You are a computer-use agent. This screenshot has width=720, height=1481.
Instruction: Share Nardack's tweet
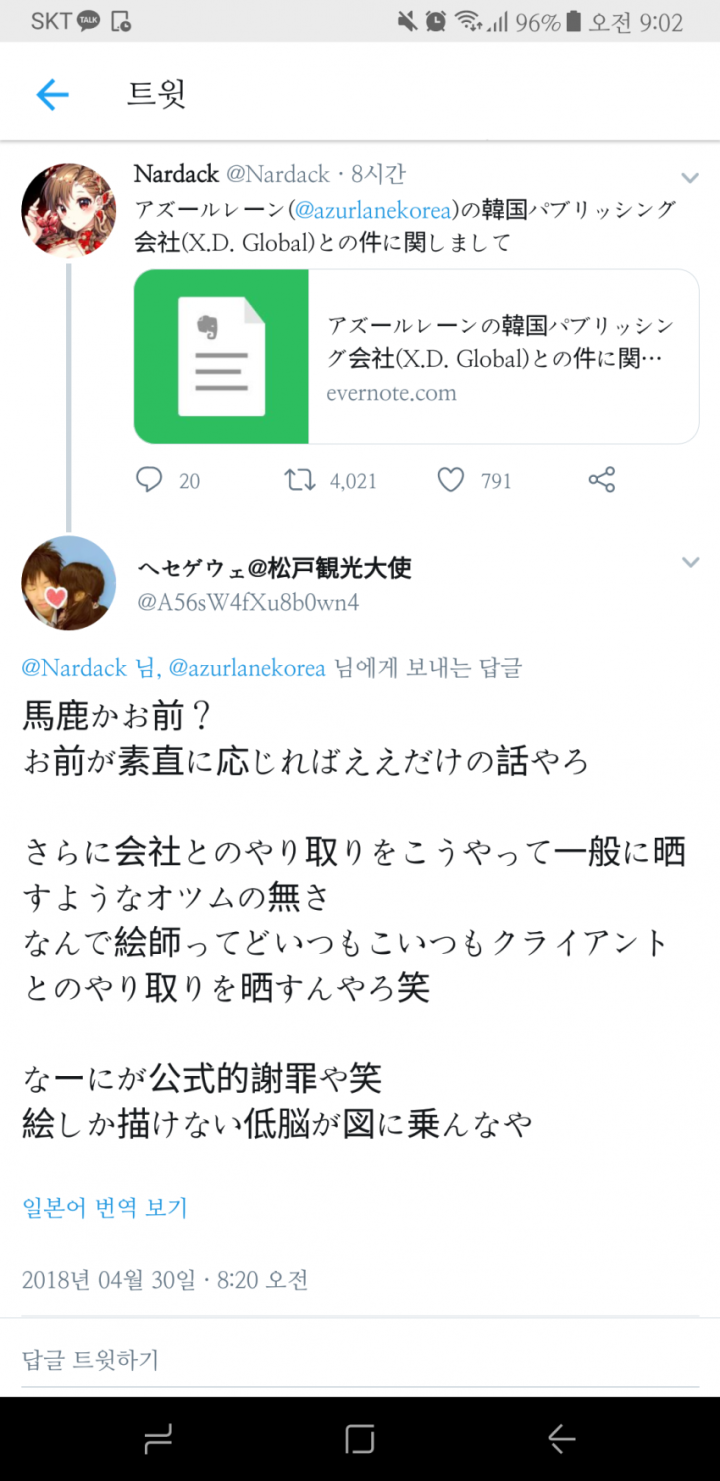(x=602, y=481)
